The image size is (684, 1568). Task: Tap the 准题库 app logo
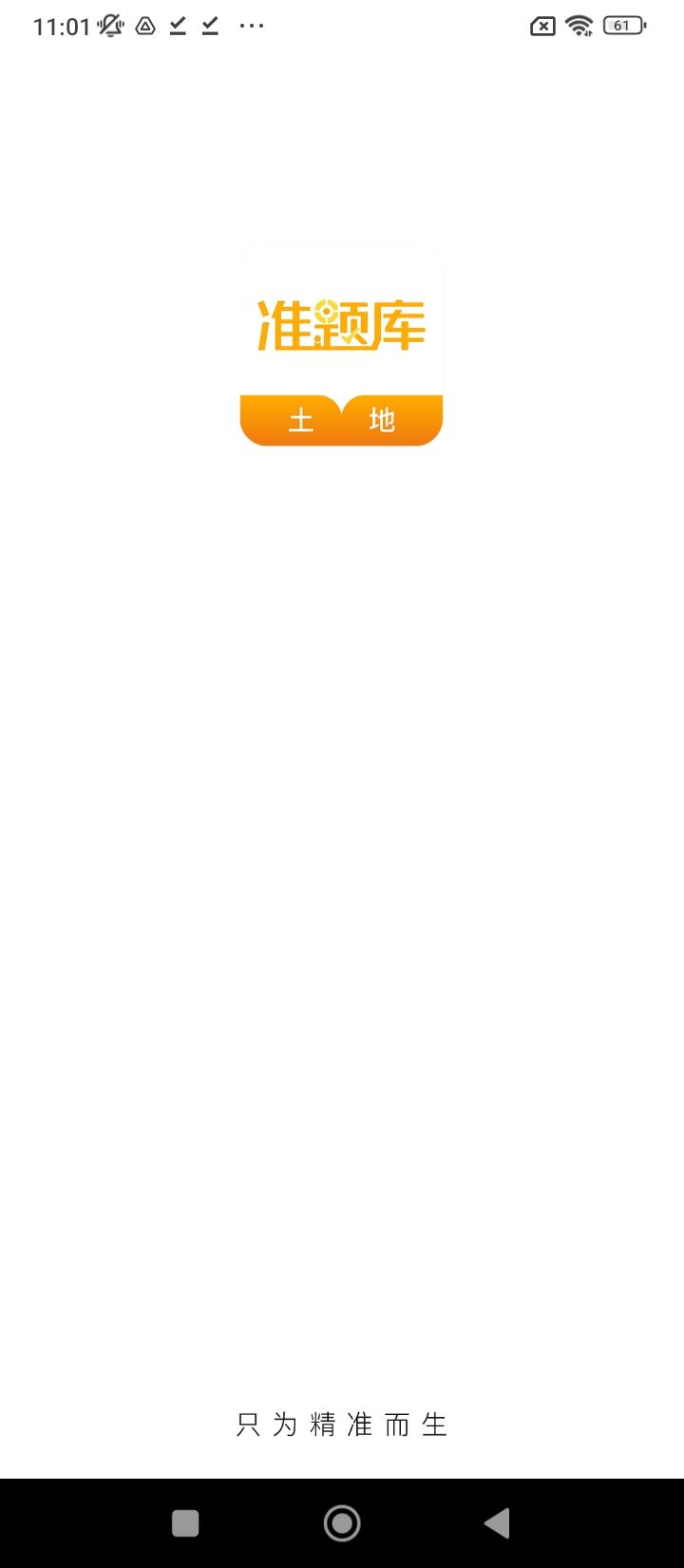pos(341,323)
